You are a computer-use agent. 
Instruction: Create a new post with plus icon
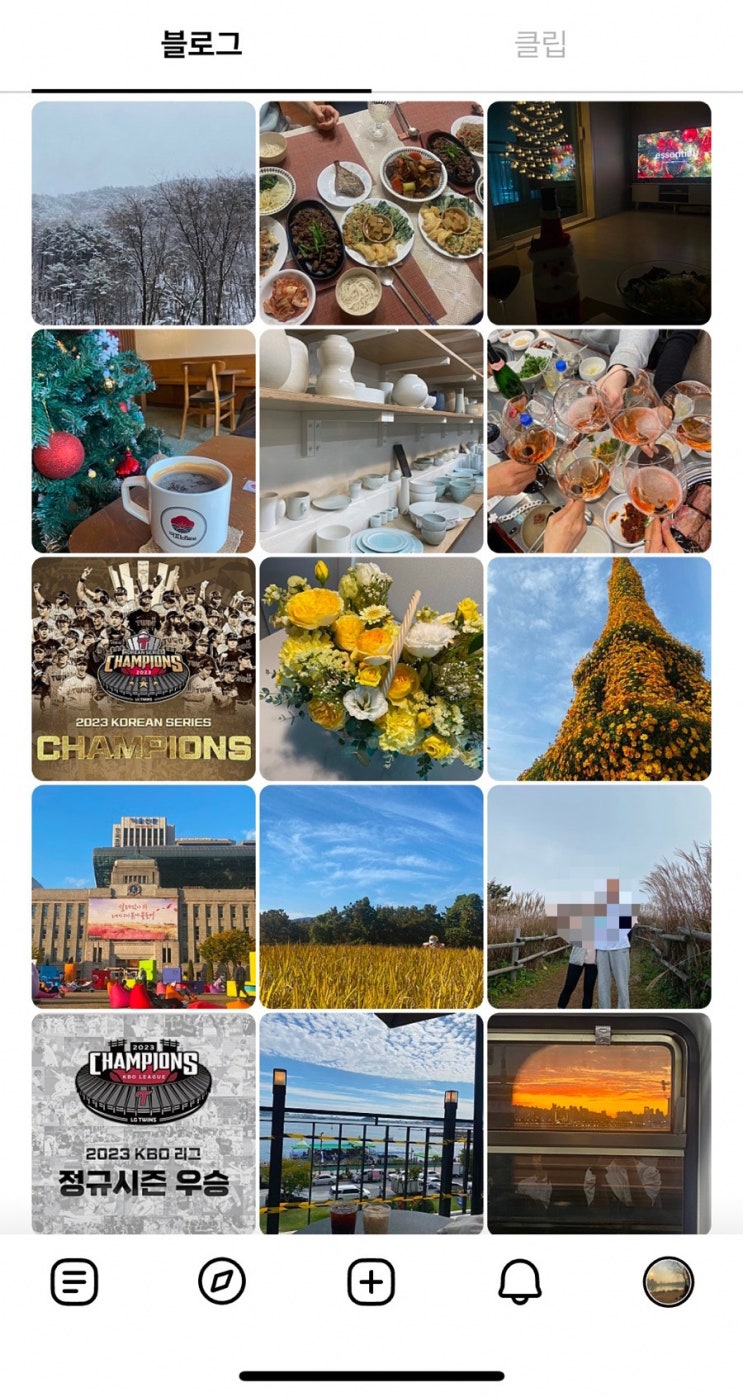click(371, 1281)
